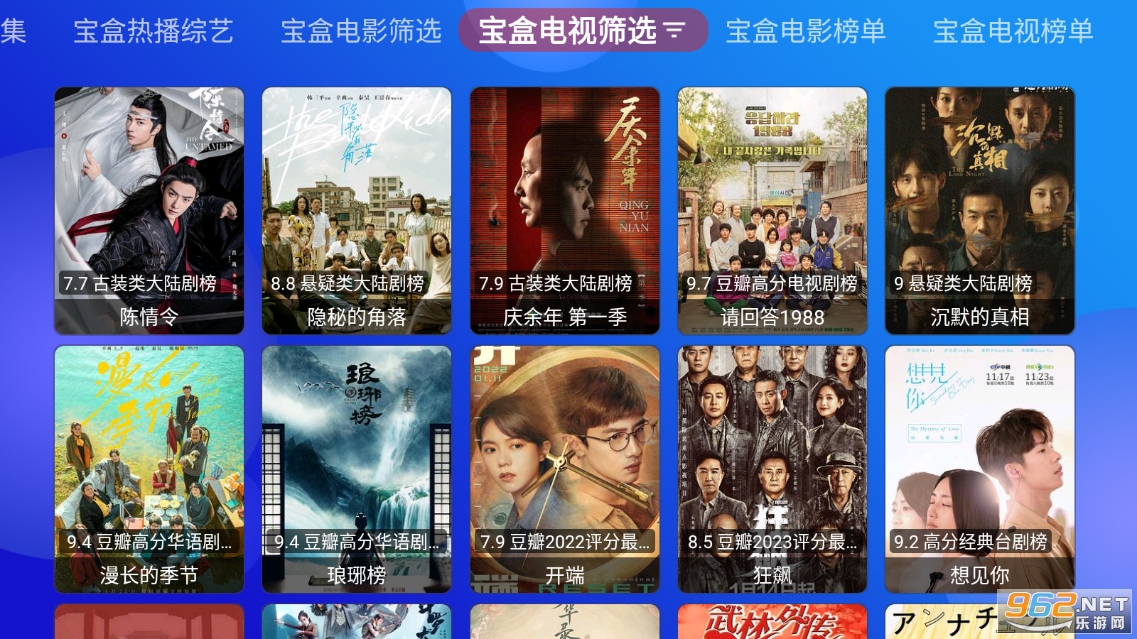Open the 琅琊榜 card

(357, 468)
